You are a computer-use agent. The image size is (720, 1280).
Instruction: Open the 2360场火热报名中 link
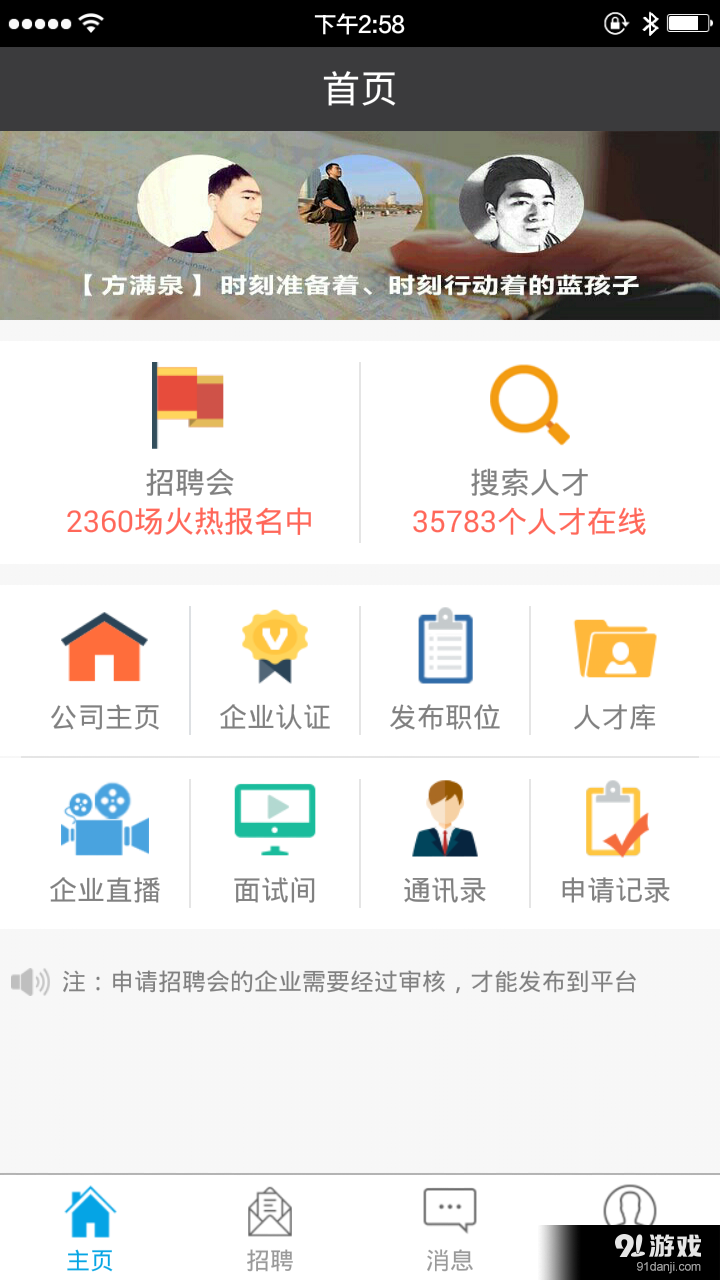[x=190, y=520]
